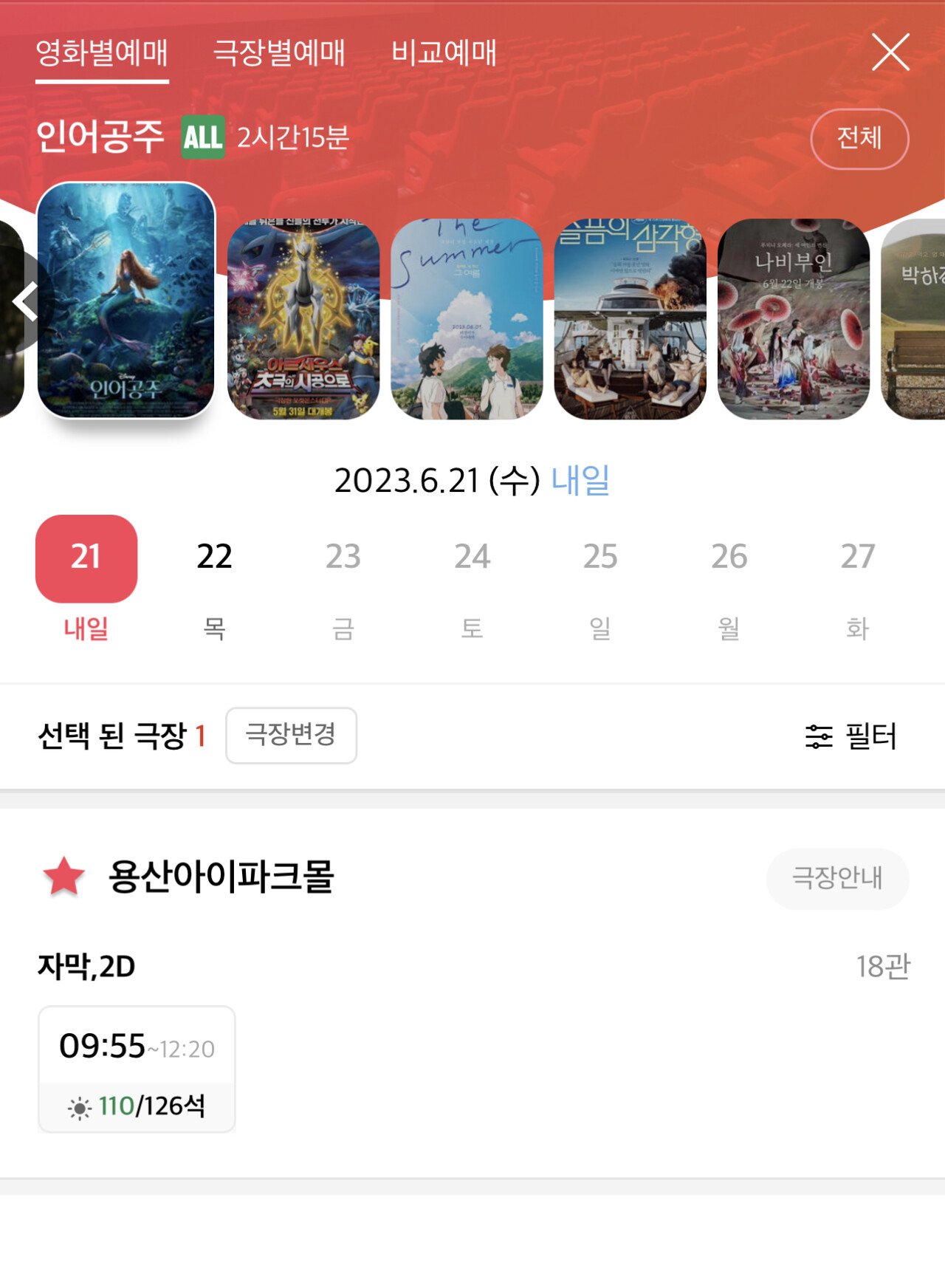Viewport: 945px width, 1288px height.
Task: Pick the 나비부인 movie poster
Action: [x=794, y=319]
